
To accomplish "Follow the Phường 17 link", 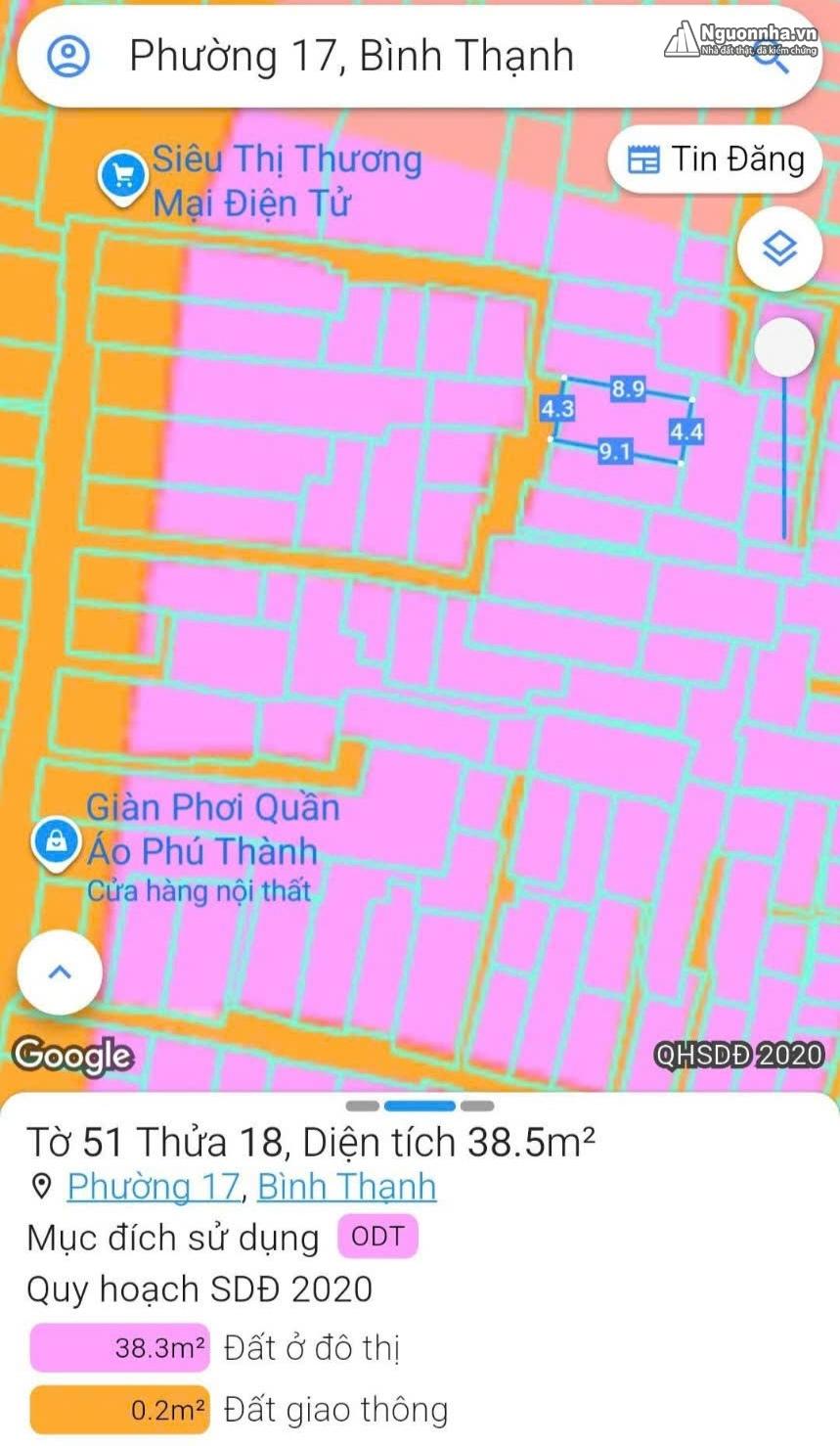I will (153, 1187).
